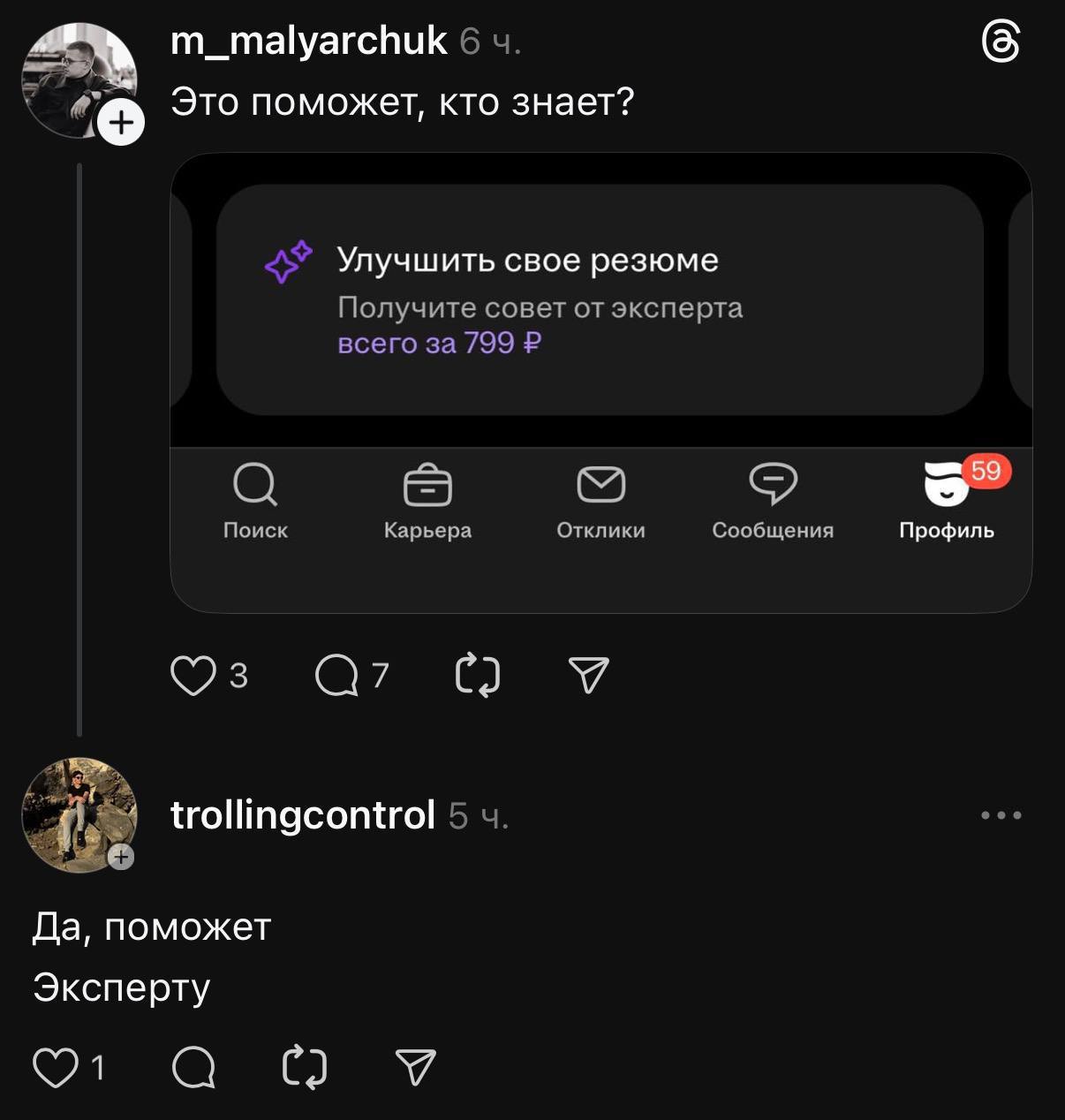
Task: Repost m_malyarchuk's post
Action: pyautogui.click(x=478, y=677)
